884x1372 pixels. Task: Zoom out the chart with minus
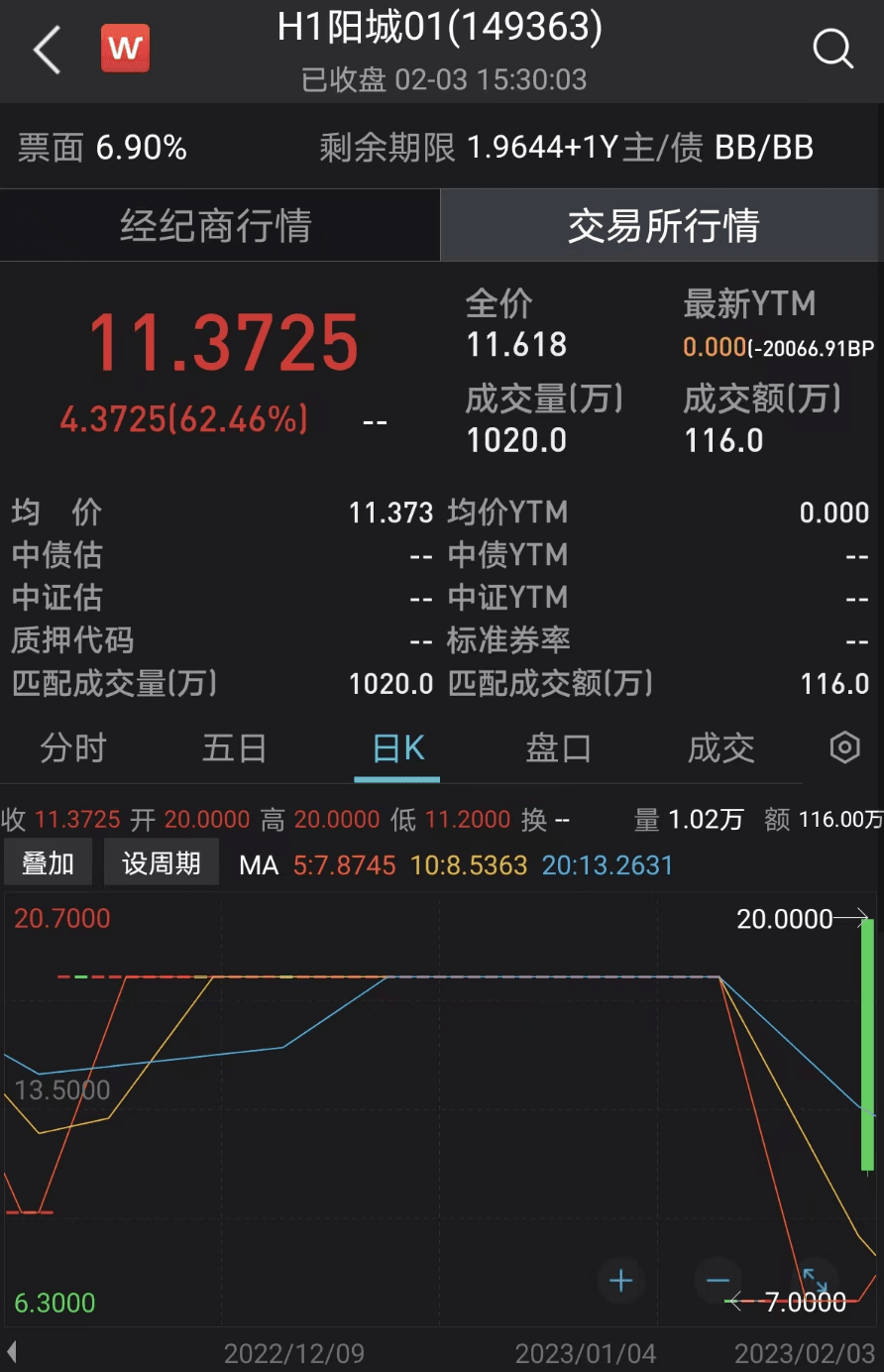(718, 1281)
